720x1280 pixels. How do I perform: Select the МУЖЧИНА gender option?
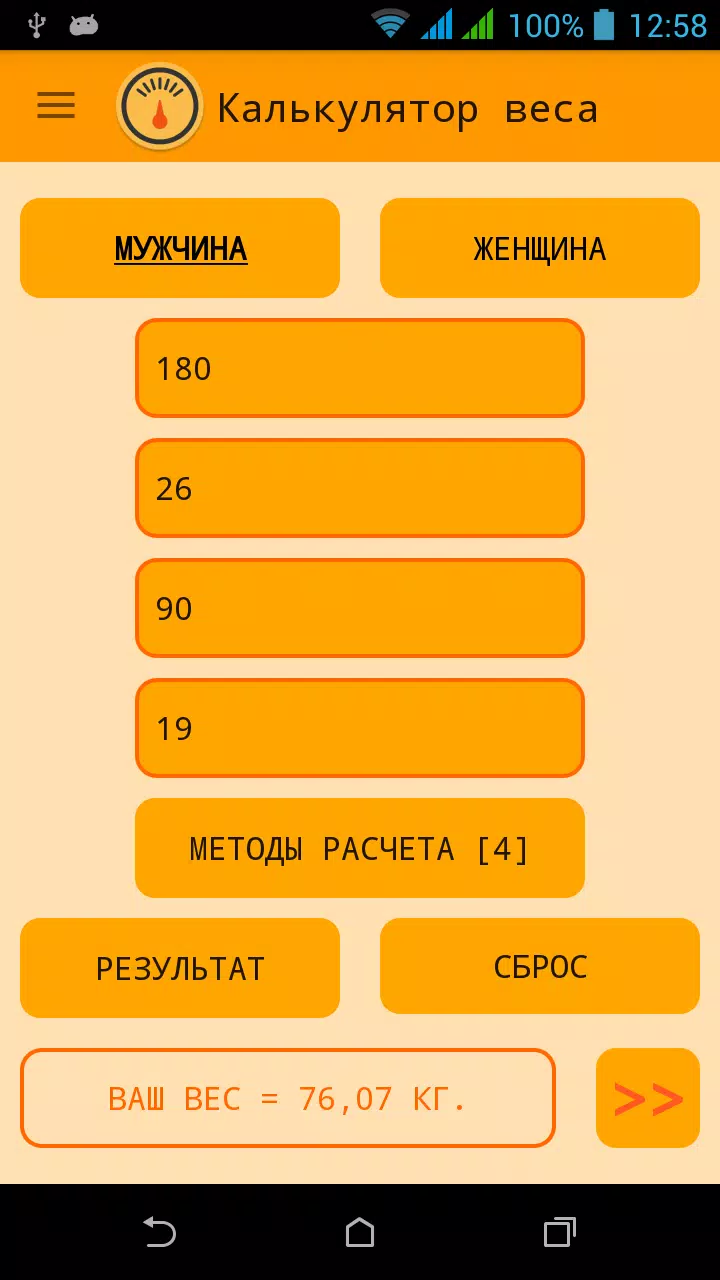click(180, 248)
